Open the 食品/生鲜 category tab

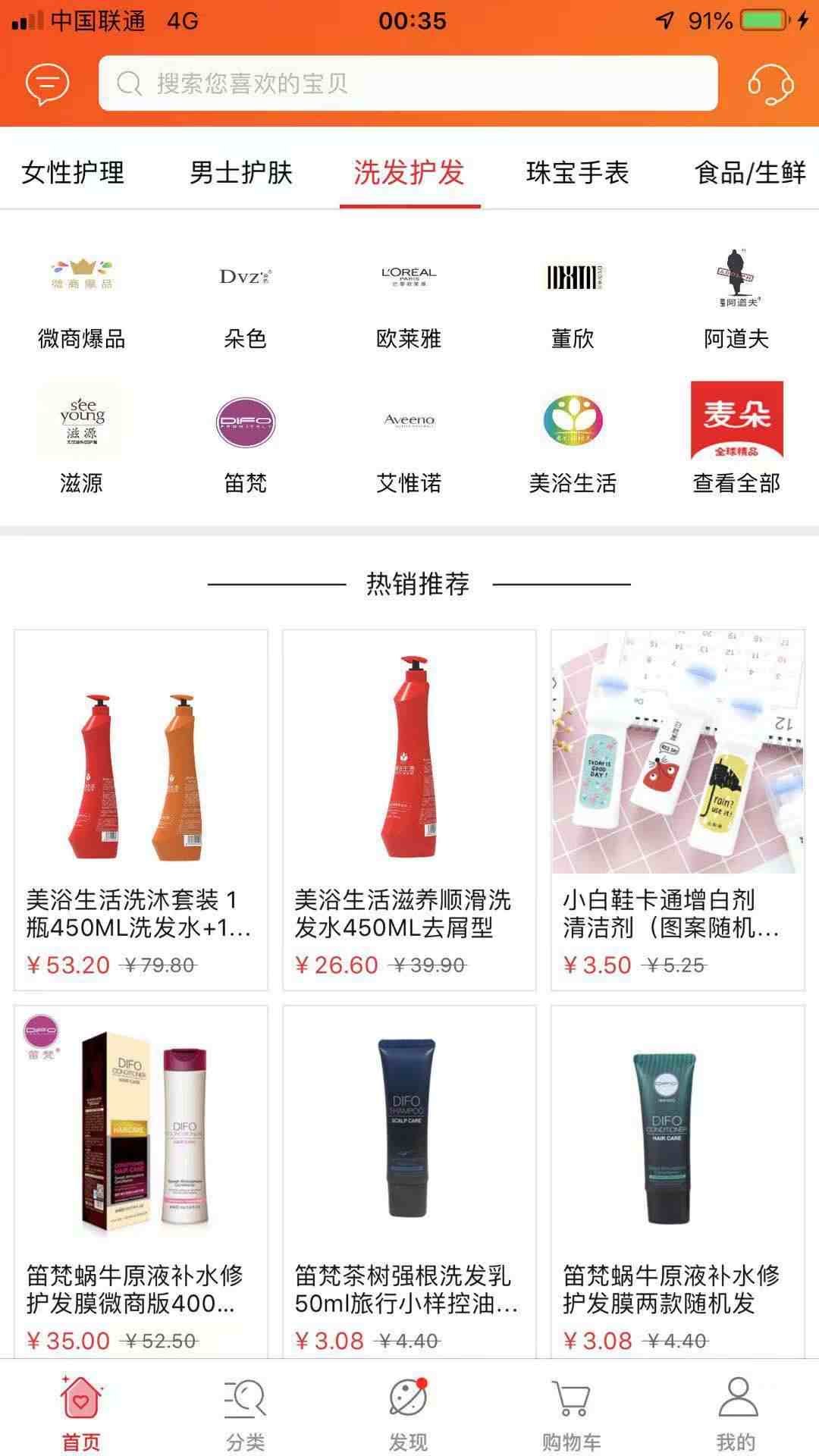pos(749,173)
